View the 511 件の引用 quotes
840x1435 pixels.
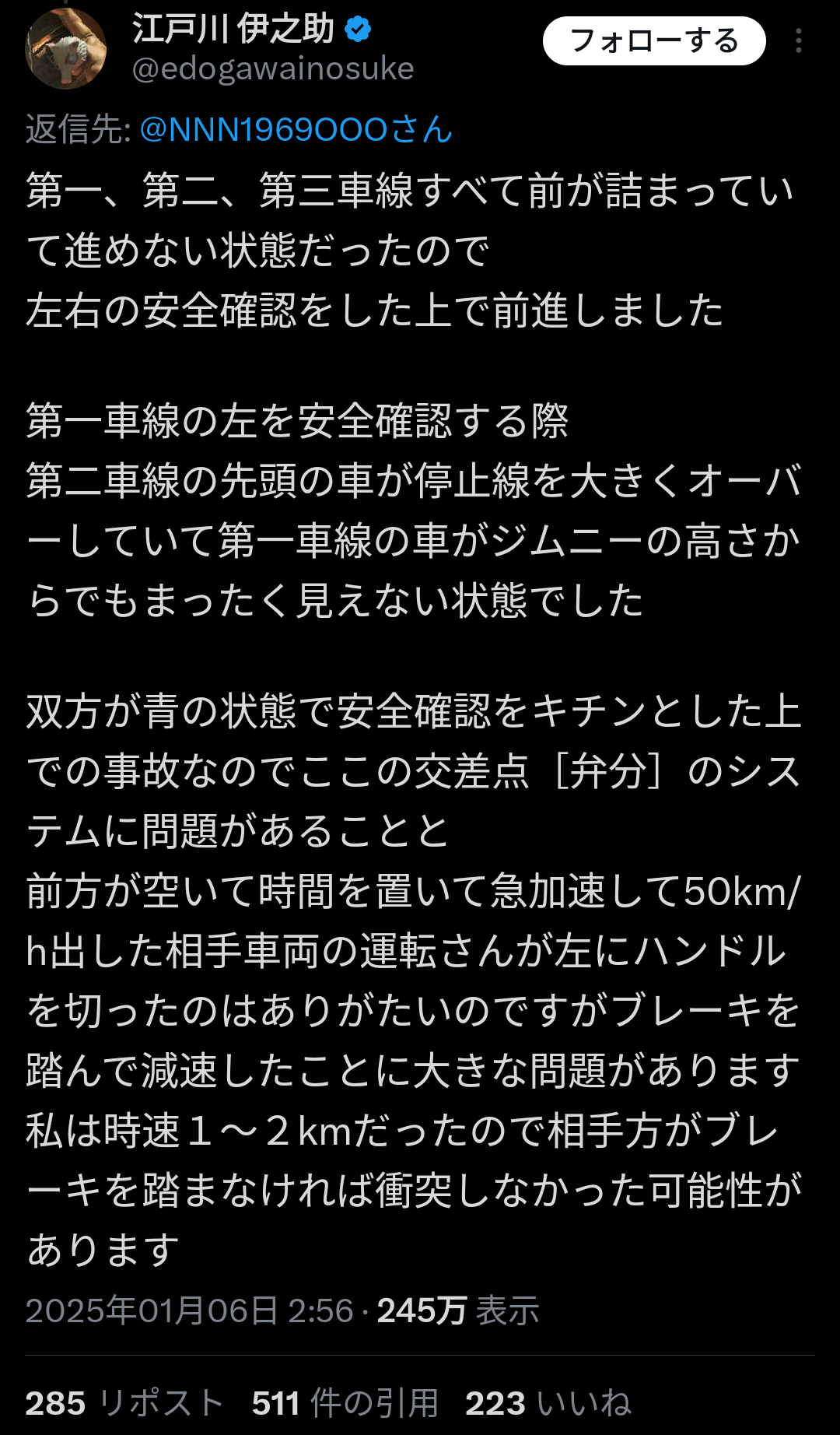click(x=345, y=1403)
